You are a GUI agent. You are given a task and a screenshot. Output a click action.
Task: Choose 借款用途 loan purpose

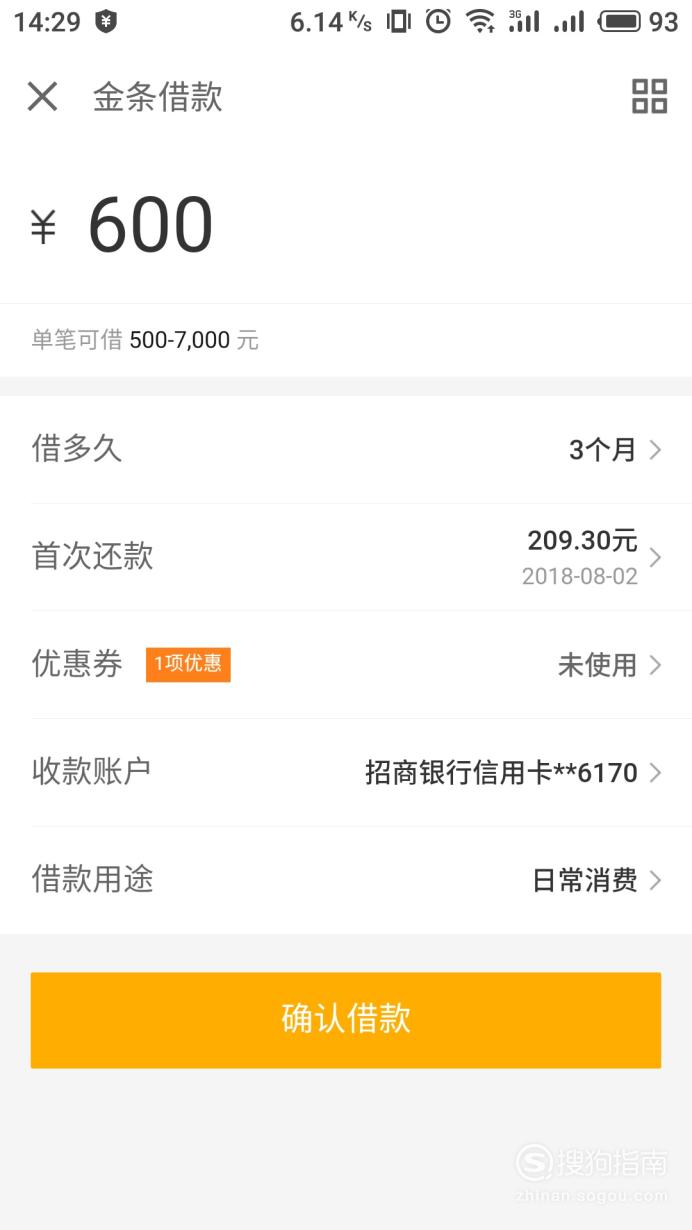[x=346, y=881]
